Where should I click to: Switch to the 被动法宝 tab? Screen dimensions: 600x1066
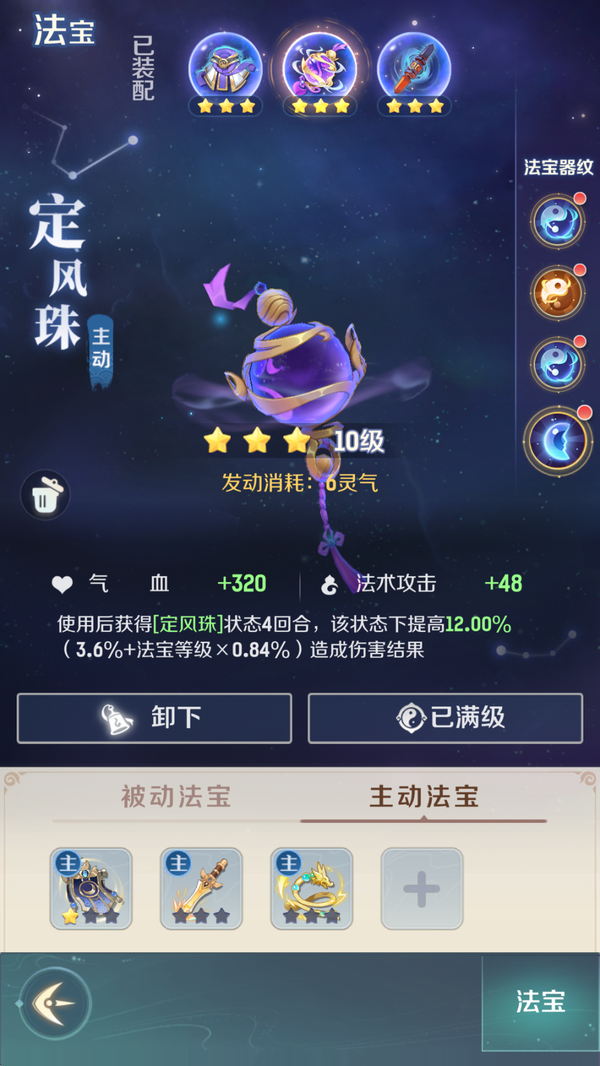coord(176,796)
